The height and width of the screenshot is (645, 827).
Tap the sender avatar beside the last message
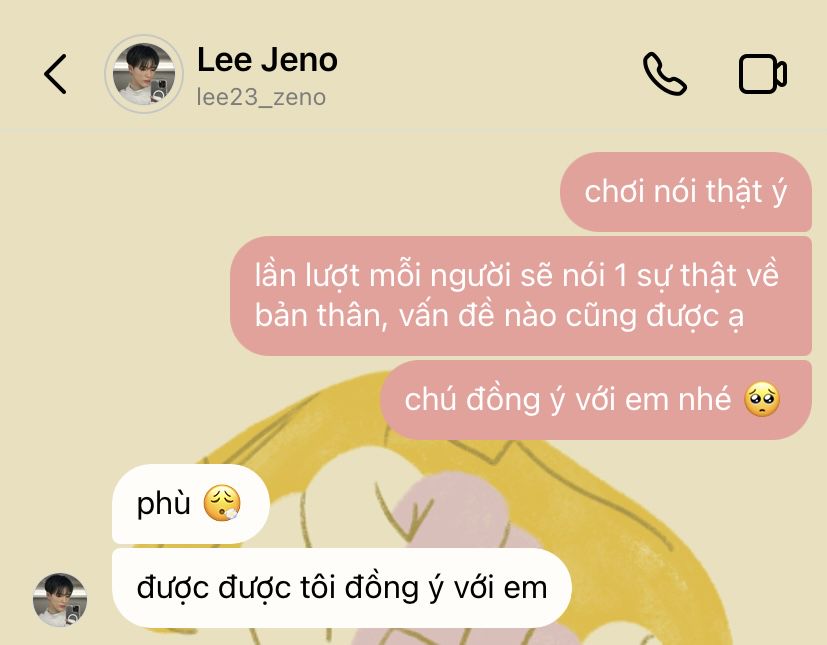click(60, 599)
